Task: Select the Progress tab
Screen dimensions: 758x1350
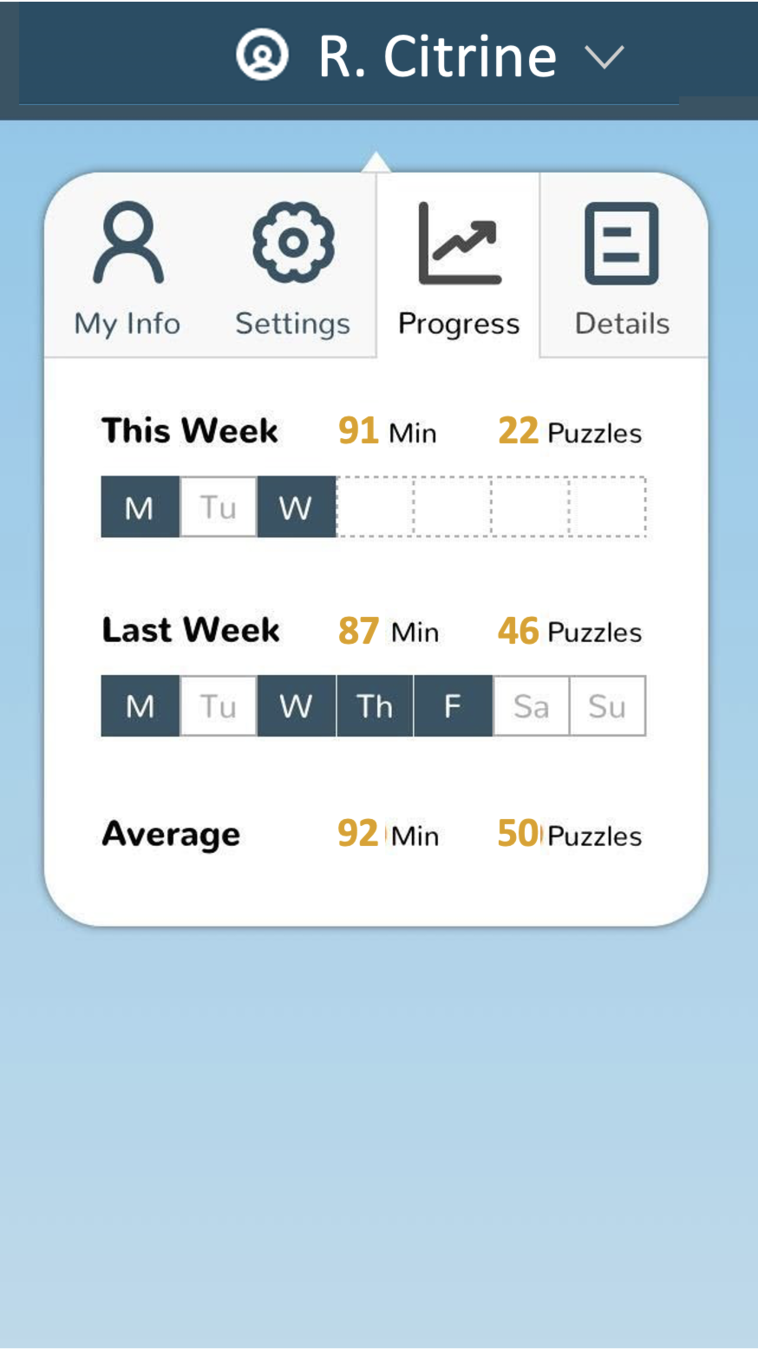Action: click(458, 268)
